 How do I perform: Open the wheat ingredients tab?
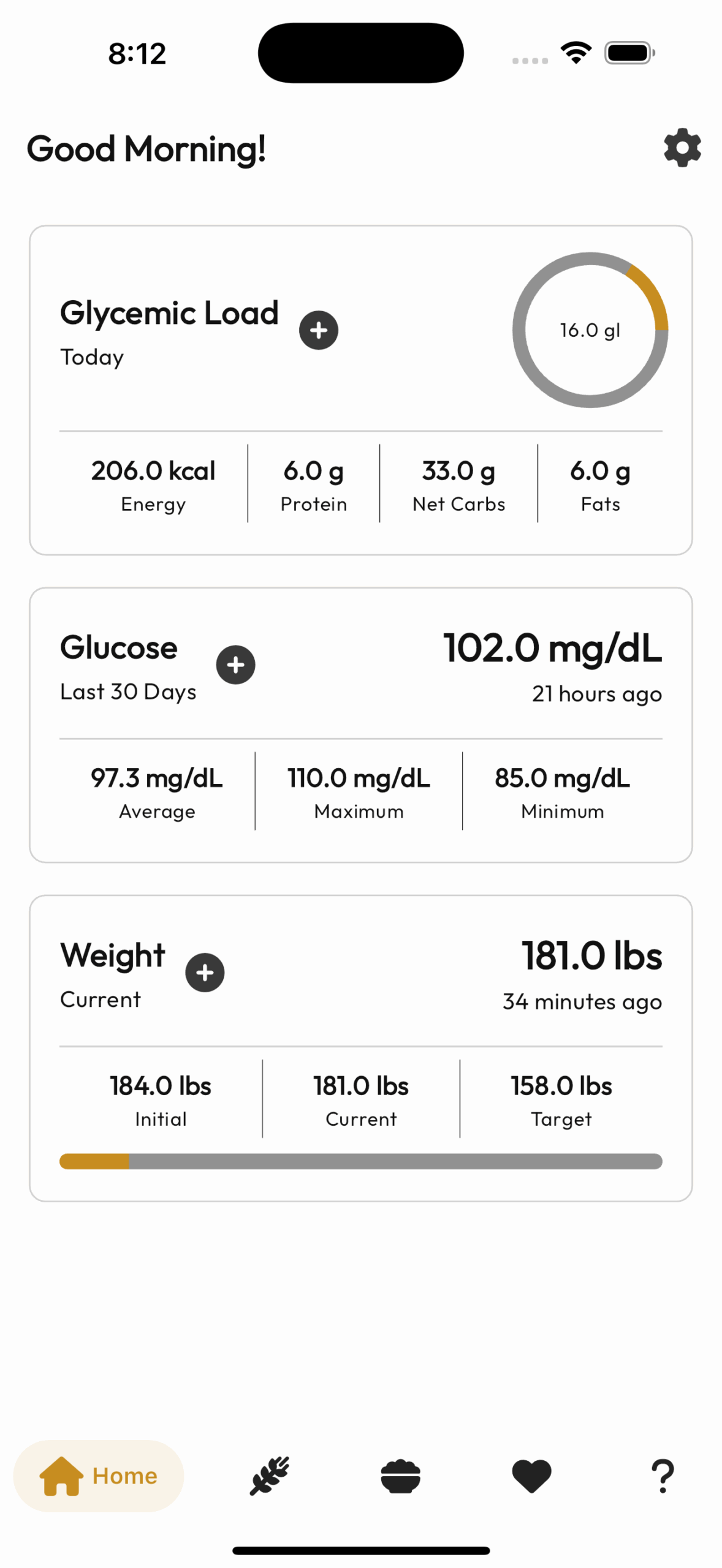269,1476
